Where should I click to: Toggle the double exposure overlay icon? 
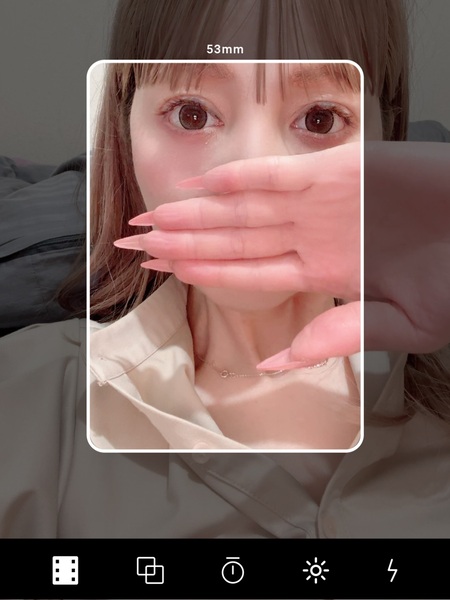click(150, 570)
